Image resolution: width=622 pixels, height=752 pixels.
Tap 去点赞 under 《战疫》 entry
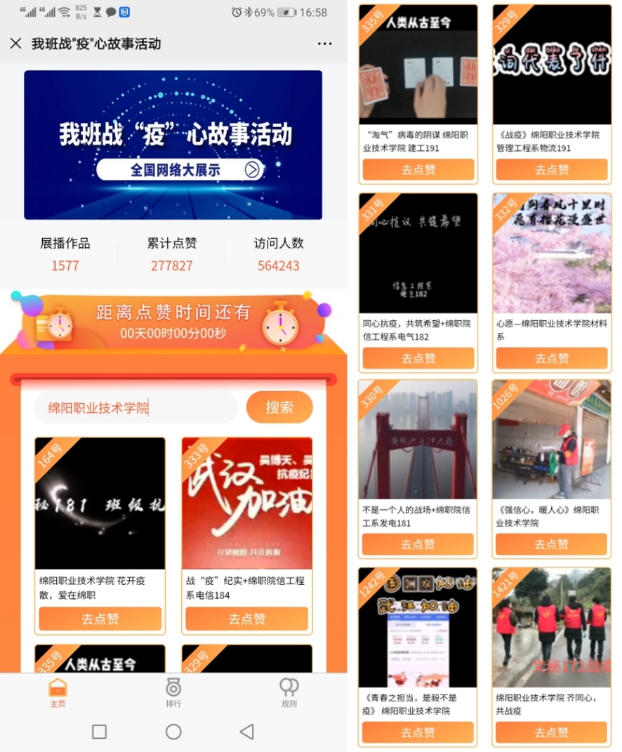pos(551,169)
